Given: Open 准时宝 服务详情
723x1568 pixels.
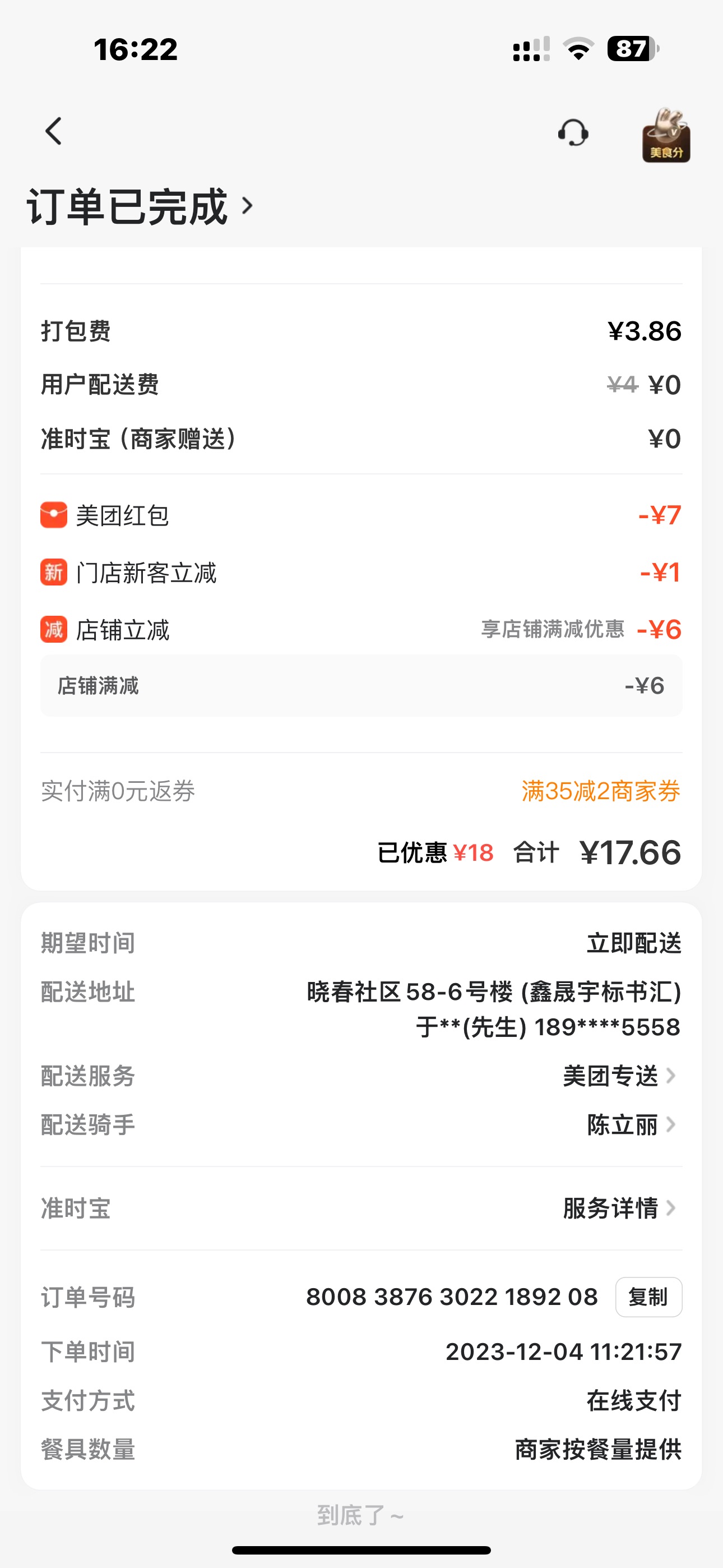Looking at the screenshot, I should pos(619,1209).
